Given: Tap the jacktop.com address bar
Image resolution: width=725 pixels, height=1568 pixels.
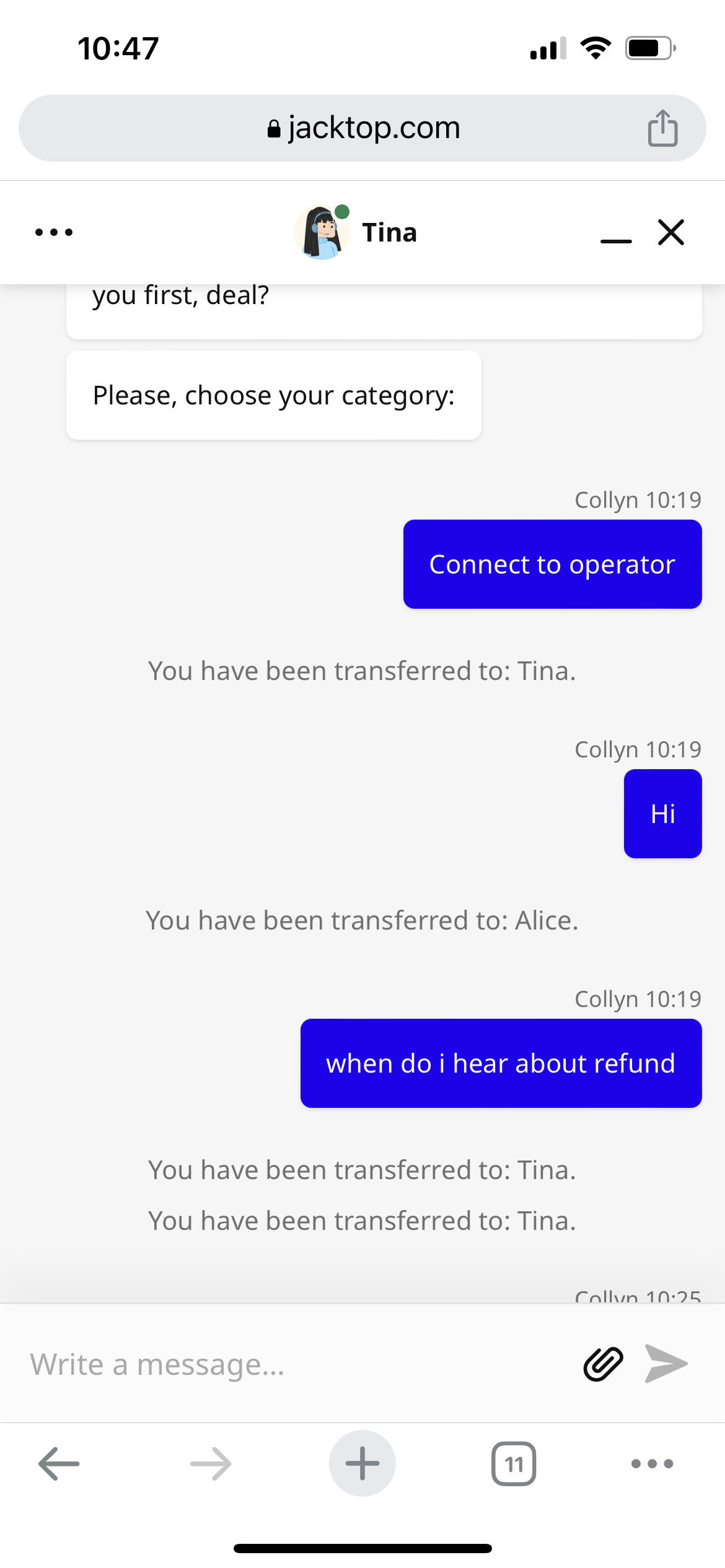Looking at the screenshot, I should coord(362,128).
